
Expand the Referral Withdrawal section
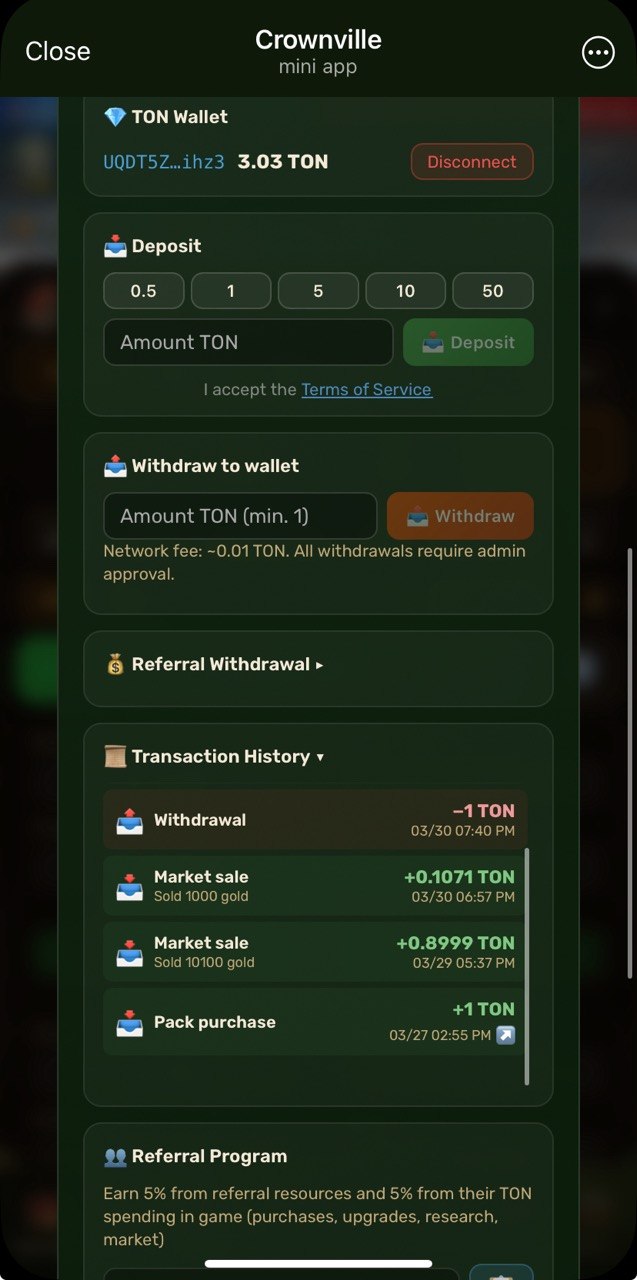coord(215,664)
